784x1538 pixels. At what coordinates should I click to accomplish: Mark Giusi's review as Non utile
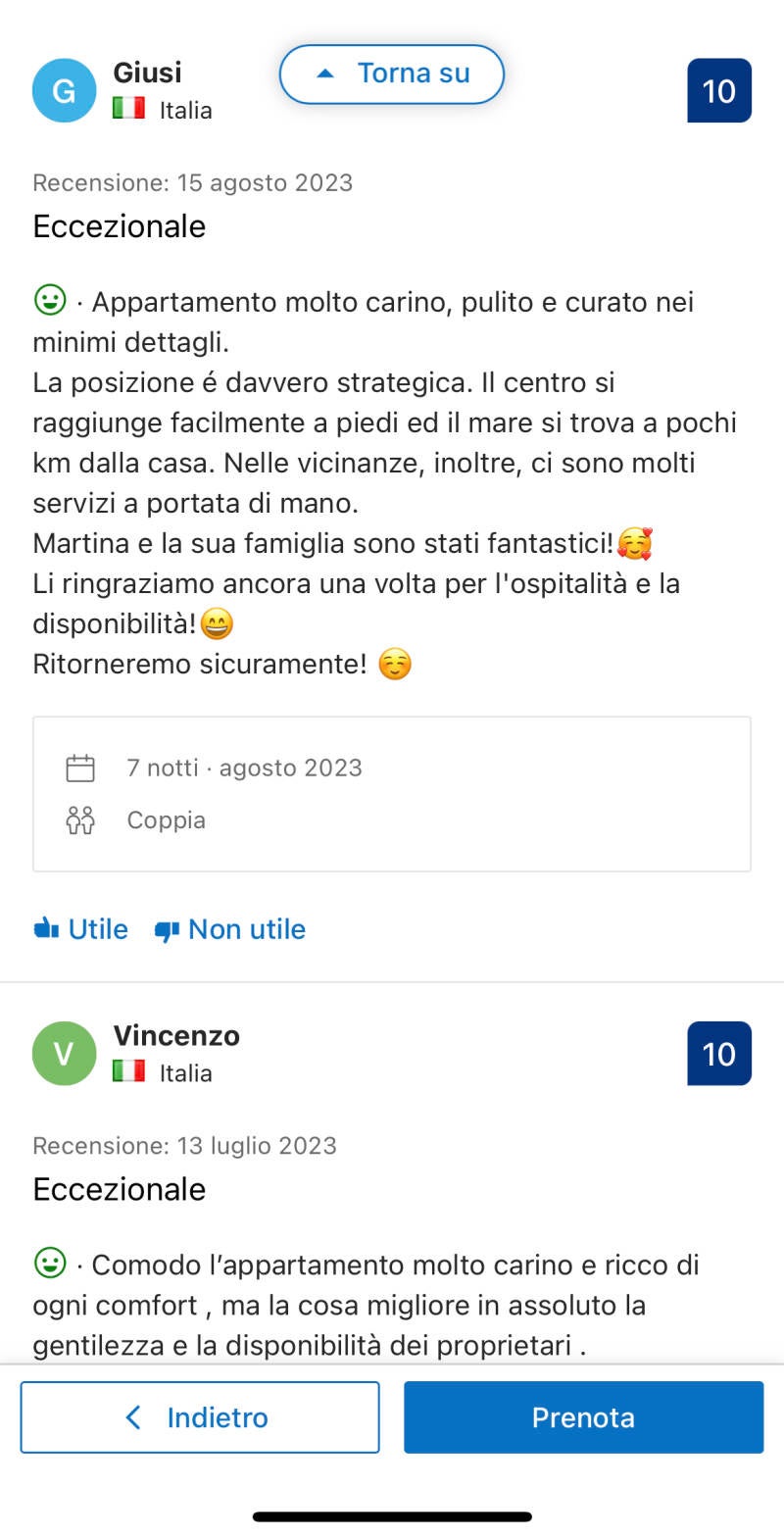(x=230, y=929)
